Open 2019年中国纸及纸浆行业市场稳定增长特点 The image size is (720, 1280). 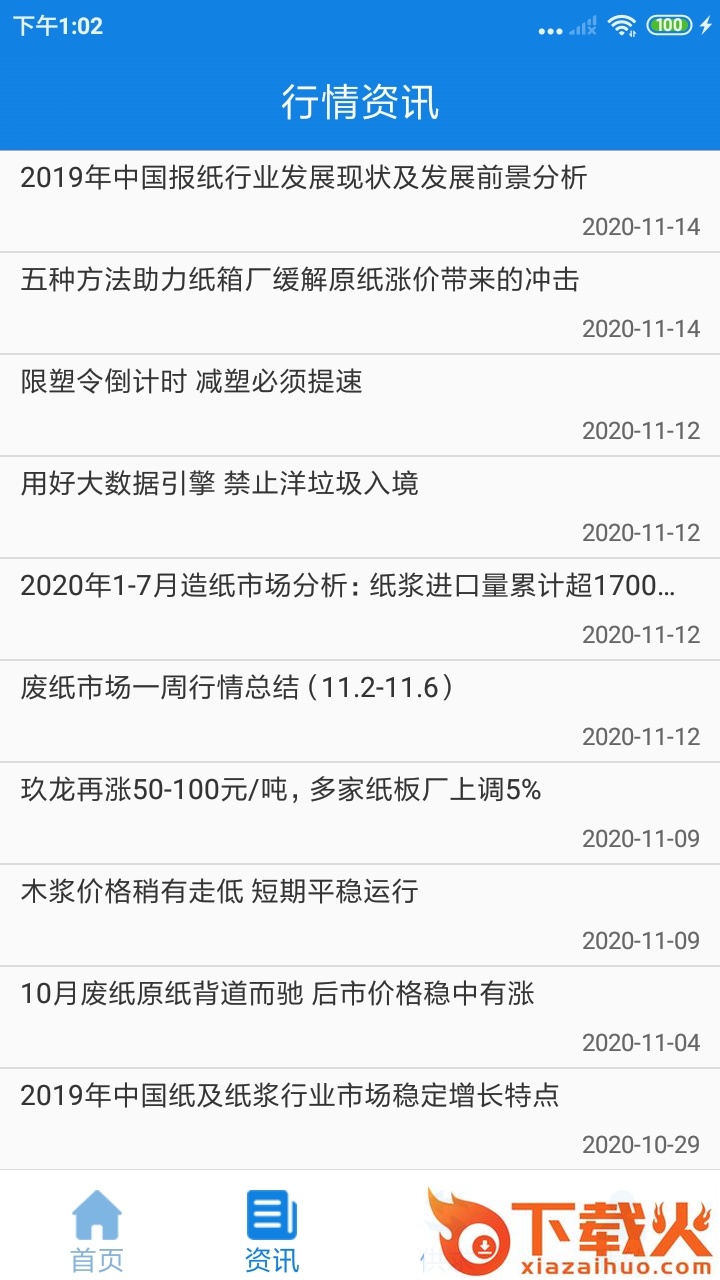click(360, 1119)
